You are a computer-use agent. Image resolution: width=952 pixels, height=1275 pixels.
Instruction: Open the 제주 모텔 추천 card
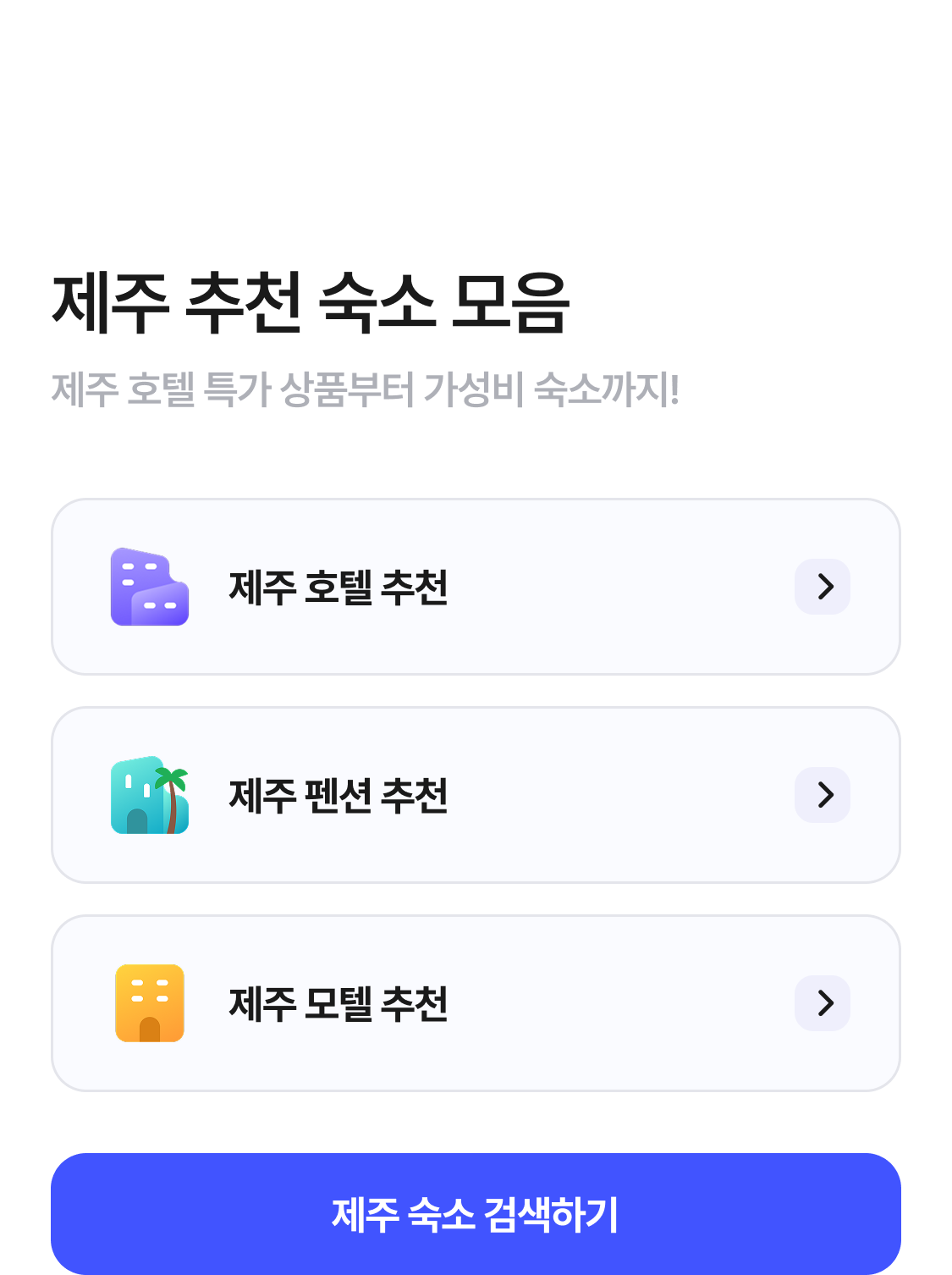(475, 1003)
